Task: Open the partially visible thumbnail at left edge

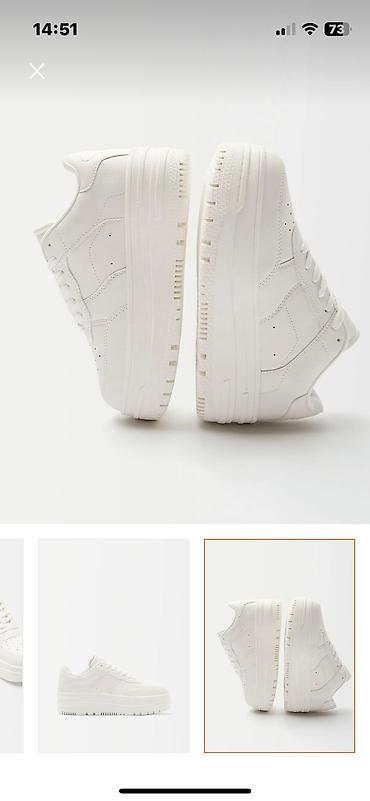Action: [x=11, y=646]
